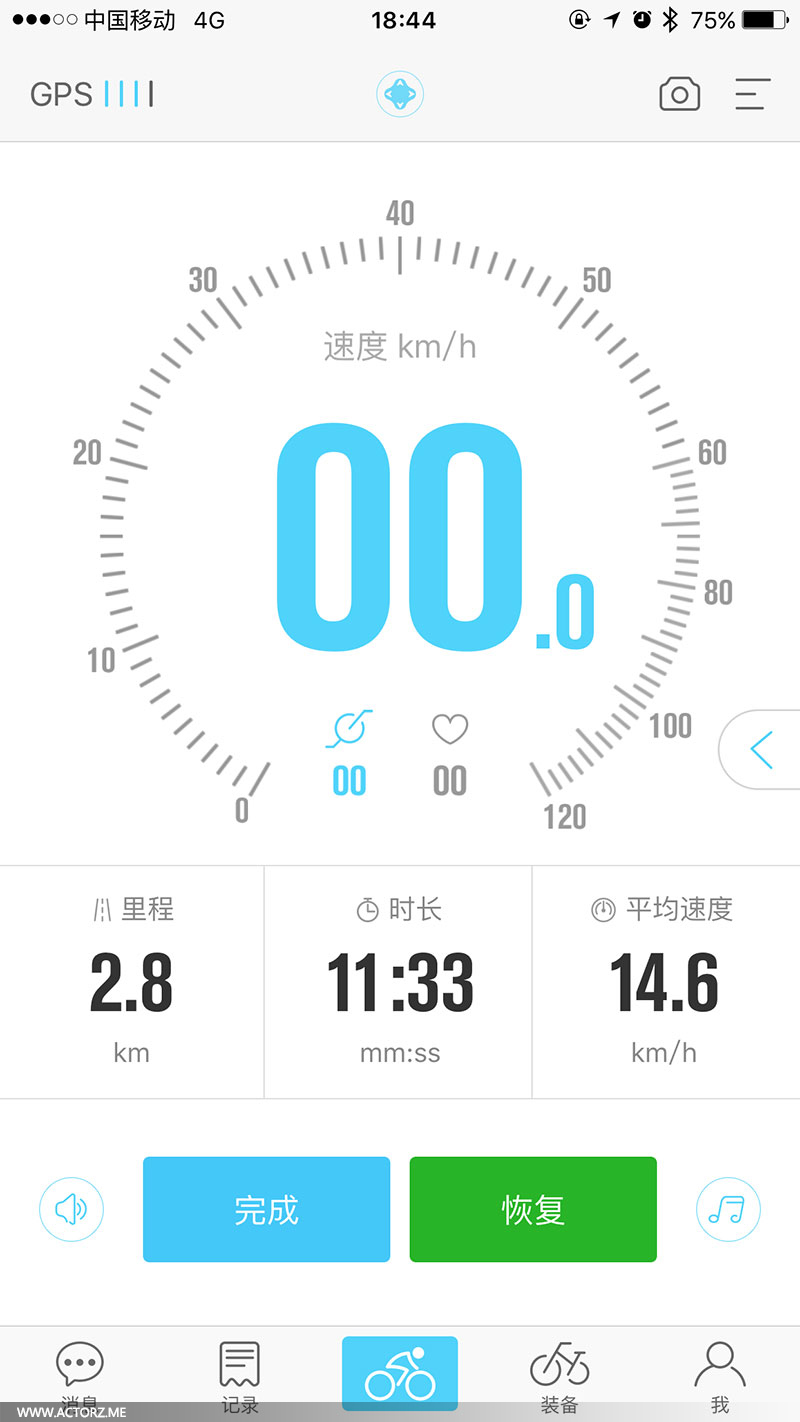Tap the compass recenter icon at top center
This screenshot has height=1422, width=800.
coord(400,93)
